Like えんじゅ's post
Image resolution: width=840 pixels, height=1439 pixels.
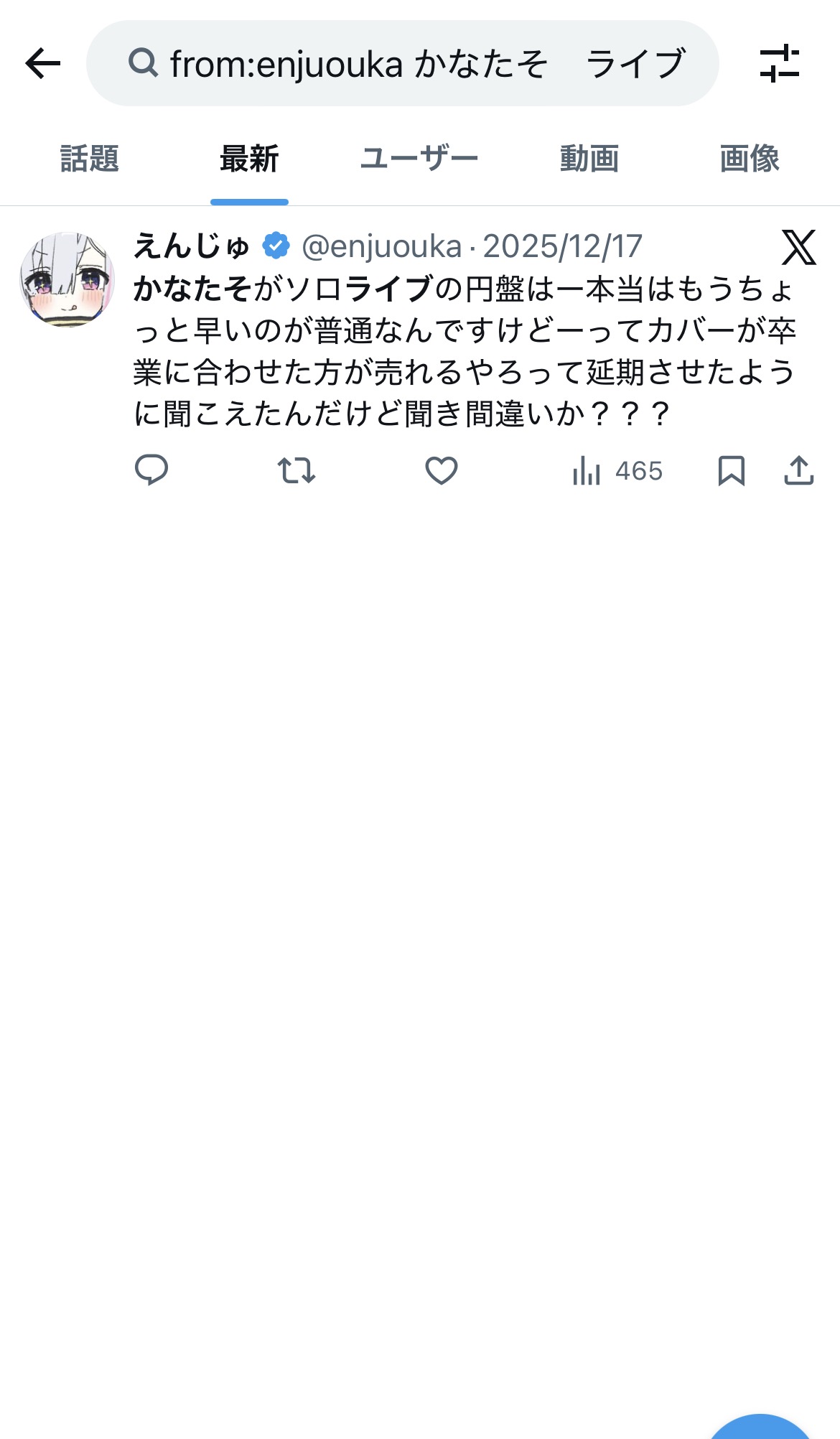coord(442,471)
